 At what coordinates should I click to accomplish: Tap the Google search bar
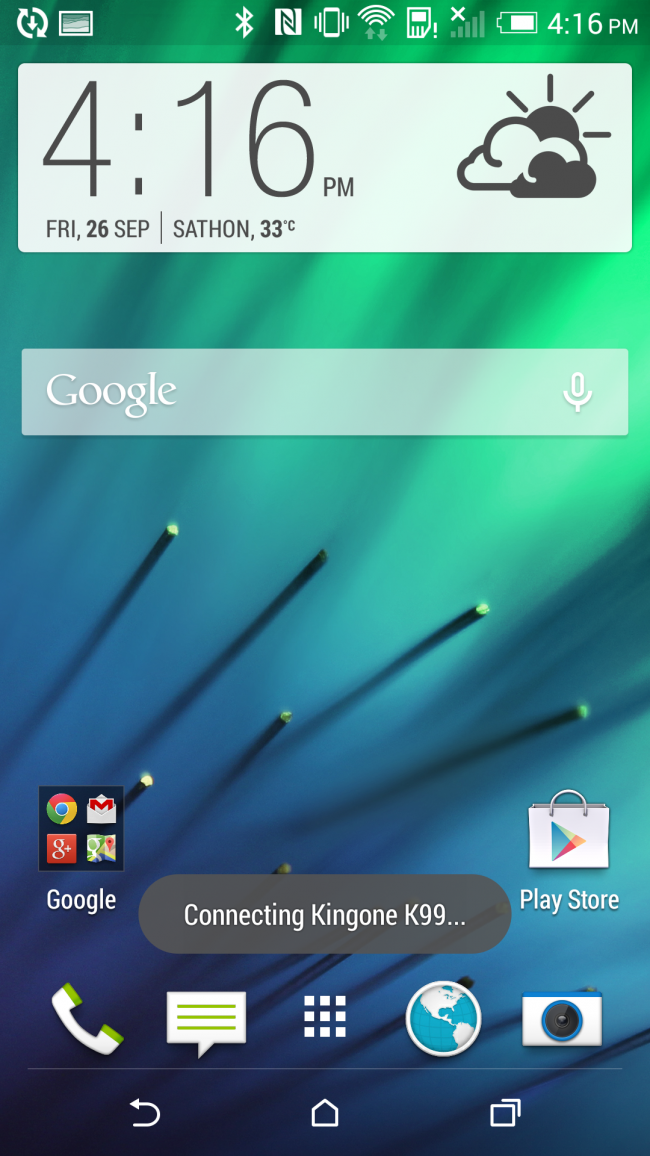(300, 392)
